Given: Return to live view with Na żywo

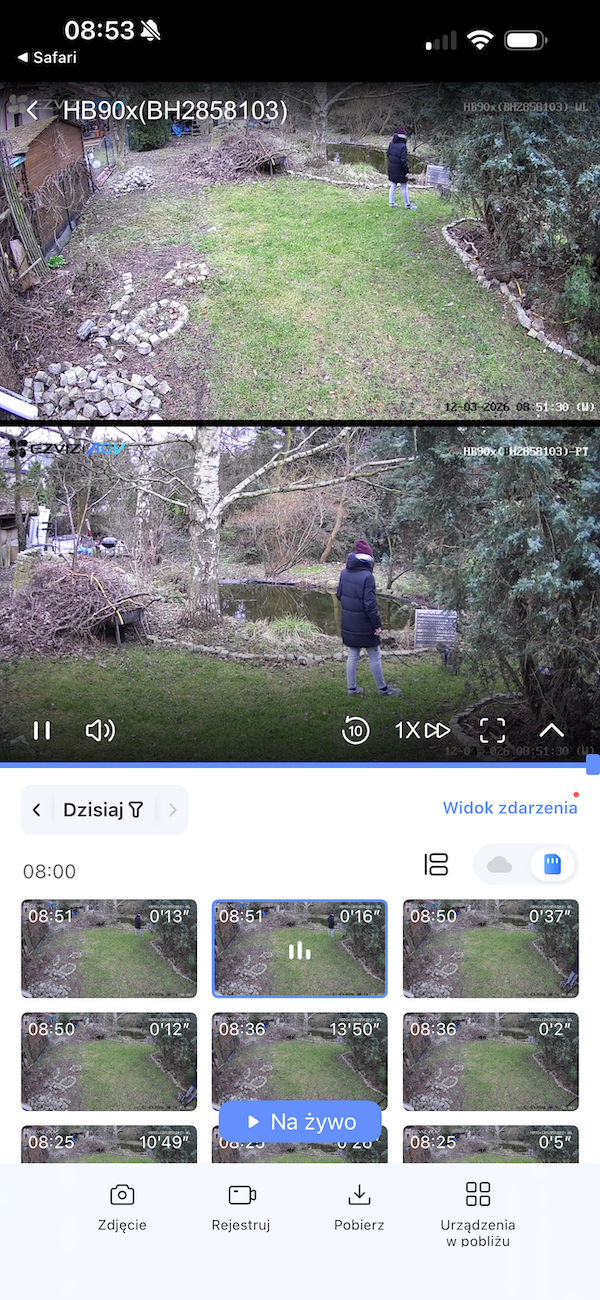Looking at the screenshot, I should [300, 1122].
